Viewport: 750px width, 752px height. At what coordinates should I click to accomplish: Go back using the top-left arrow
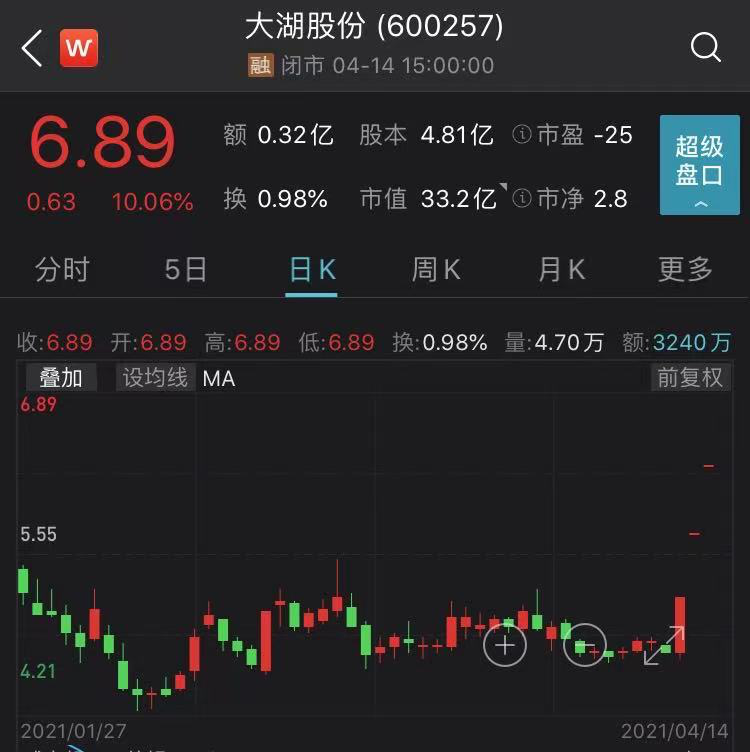[x=33, y=48]
